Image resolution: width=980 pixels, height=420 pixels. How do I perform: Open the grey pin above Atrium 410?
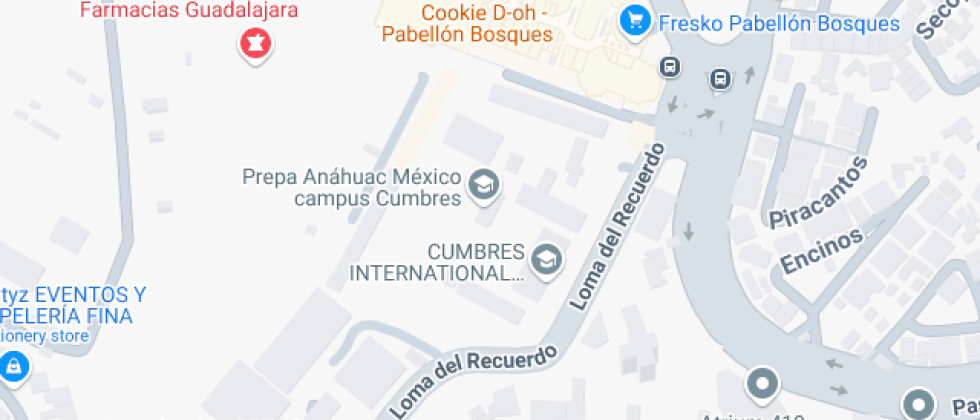click(x=763, y=383)
